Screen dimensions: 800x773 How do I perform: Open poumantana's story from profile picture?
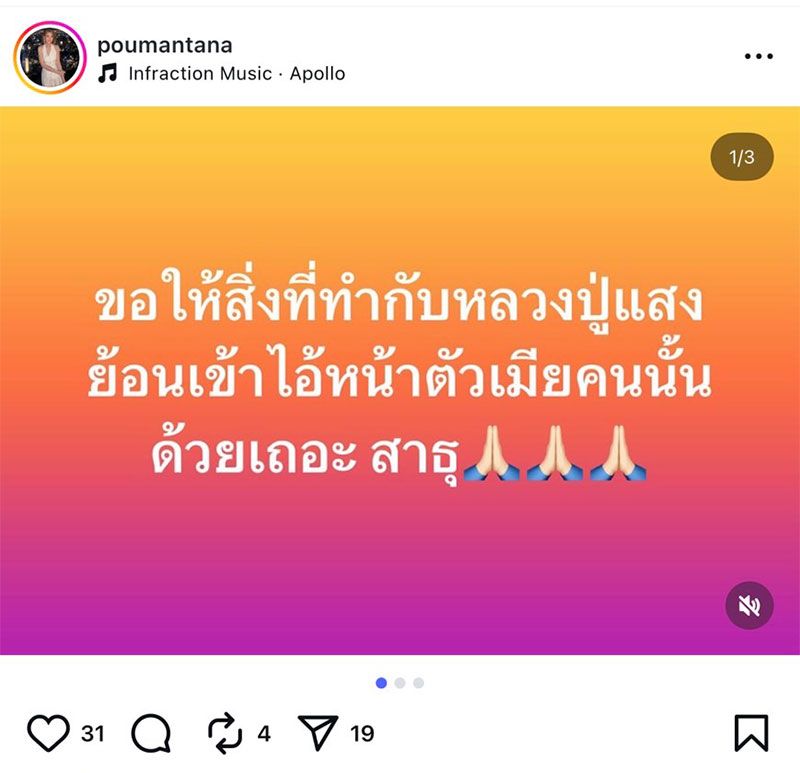50,56
